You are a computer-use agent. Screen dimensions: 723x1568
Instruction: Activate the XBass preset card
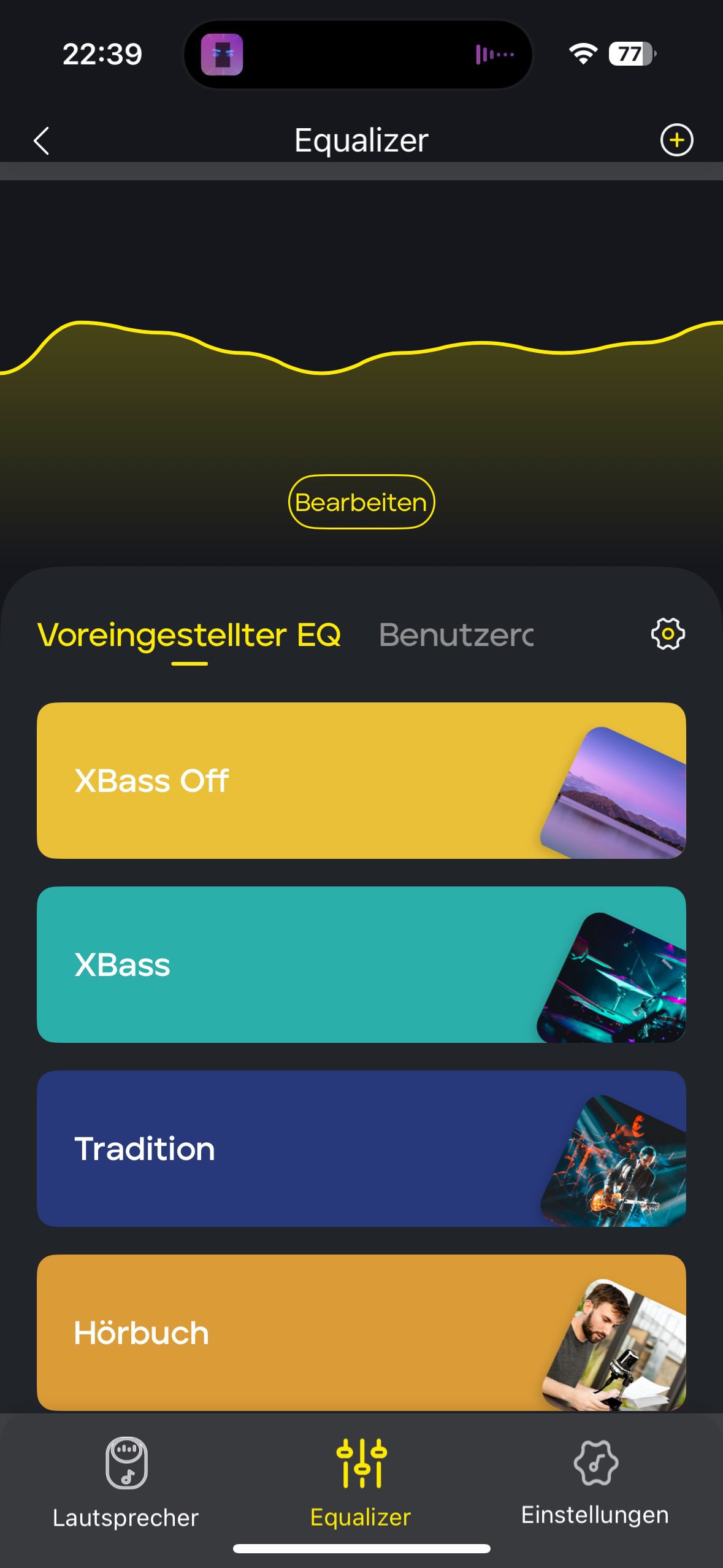click(x=361, y=964)
